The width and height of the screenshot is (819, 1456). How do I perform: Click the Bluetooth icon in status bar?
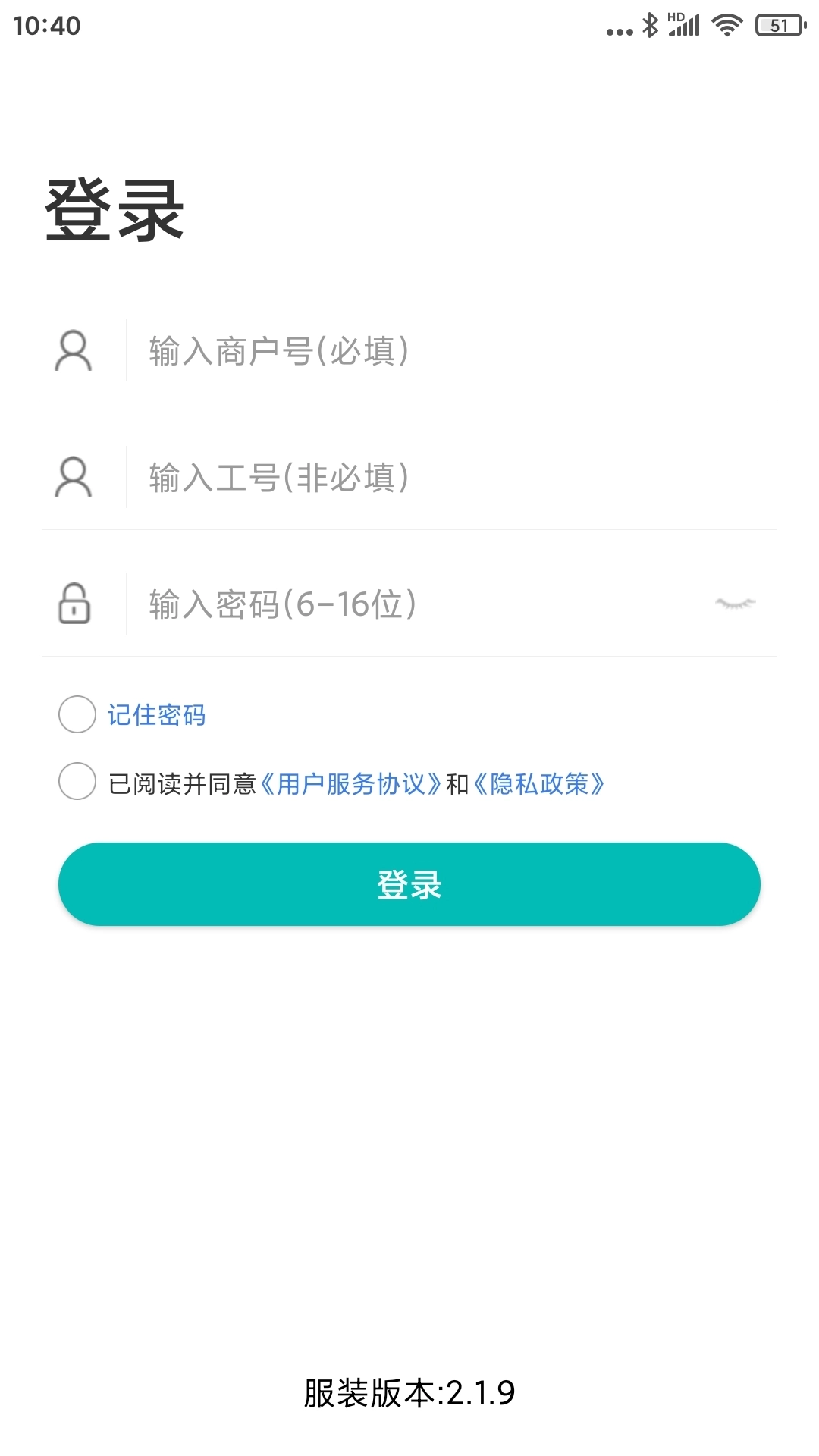coord(651,24)
